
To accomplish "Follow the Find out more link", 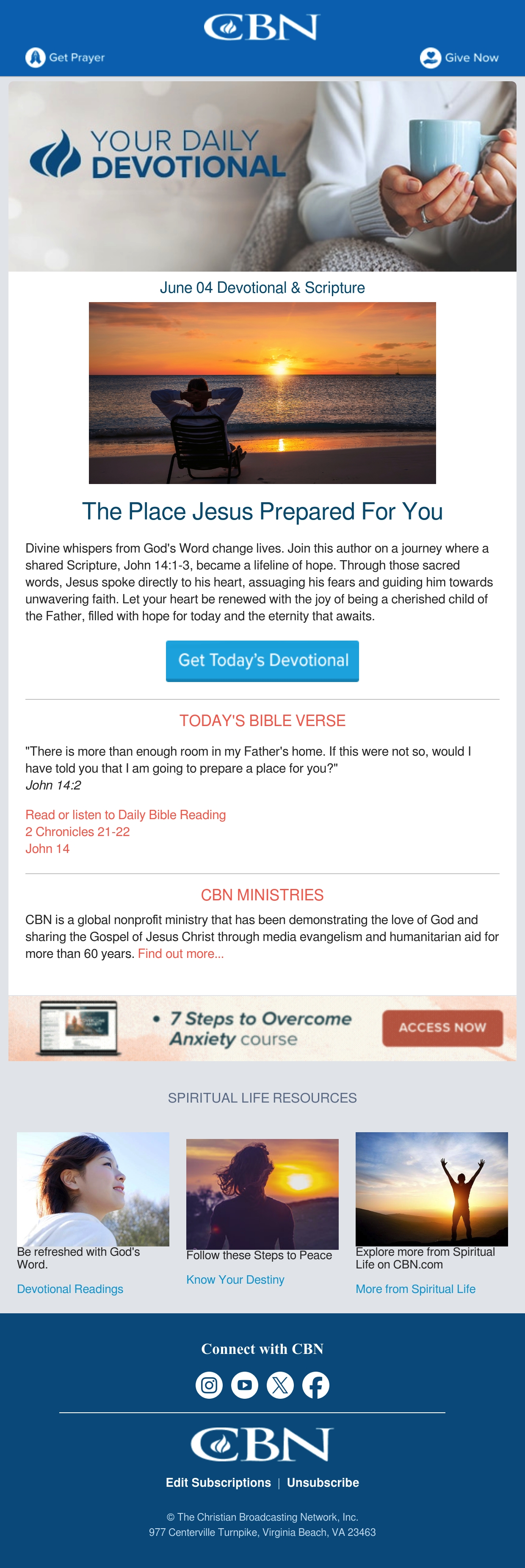I will pyautogui.click(x=181, y=953).
